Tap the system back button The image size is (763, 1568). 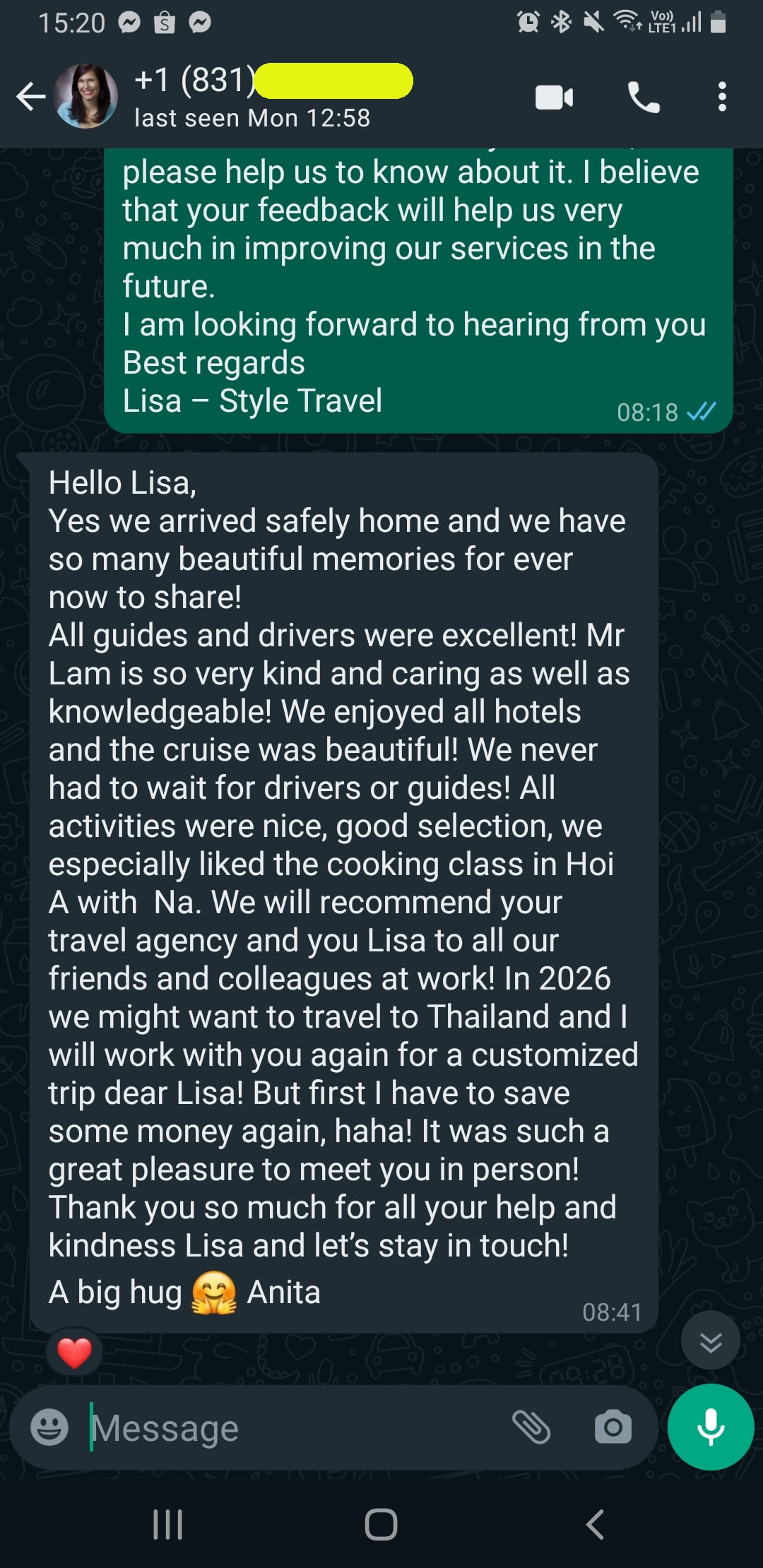595,1524
